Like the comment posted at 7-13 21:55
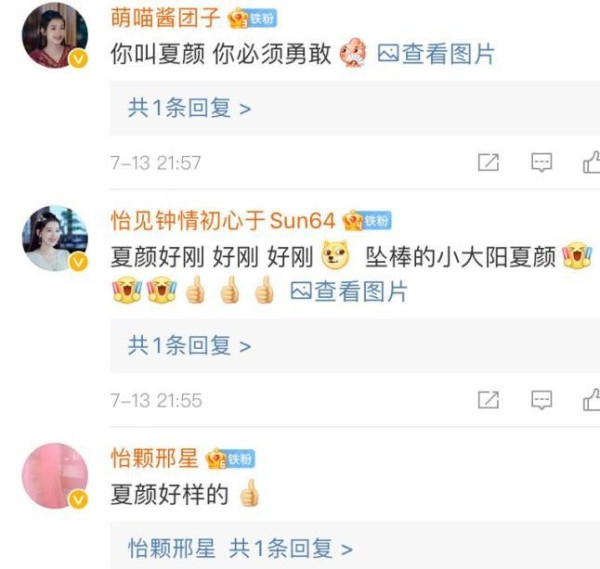Viewport: 600px width, 569px height. [591, 400]
